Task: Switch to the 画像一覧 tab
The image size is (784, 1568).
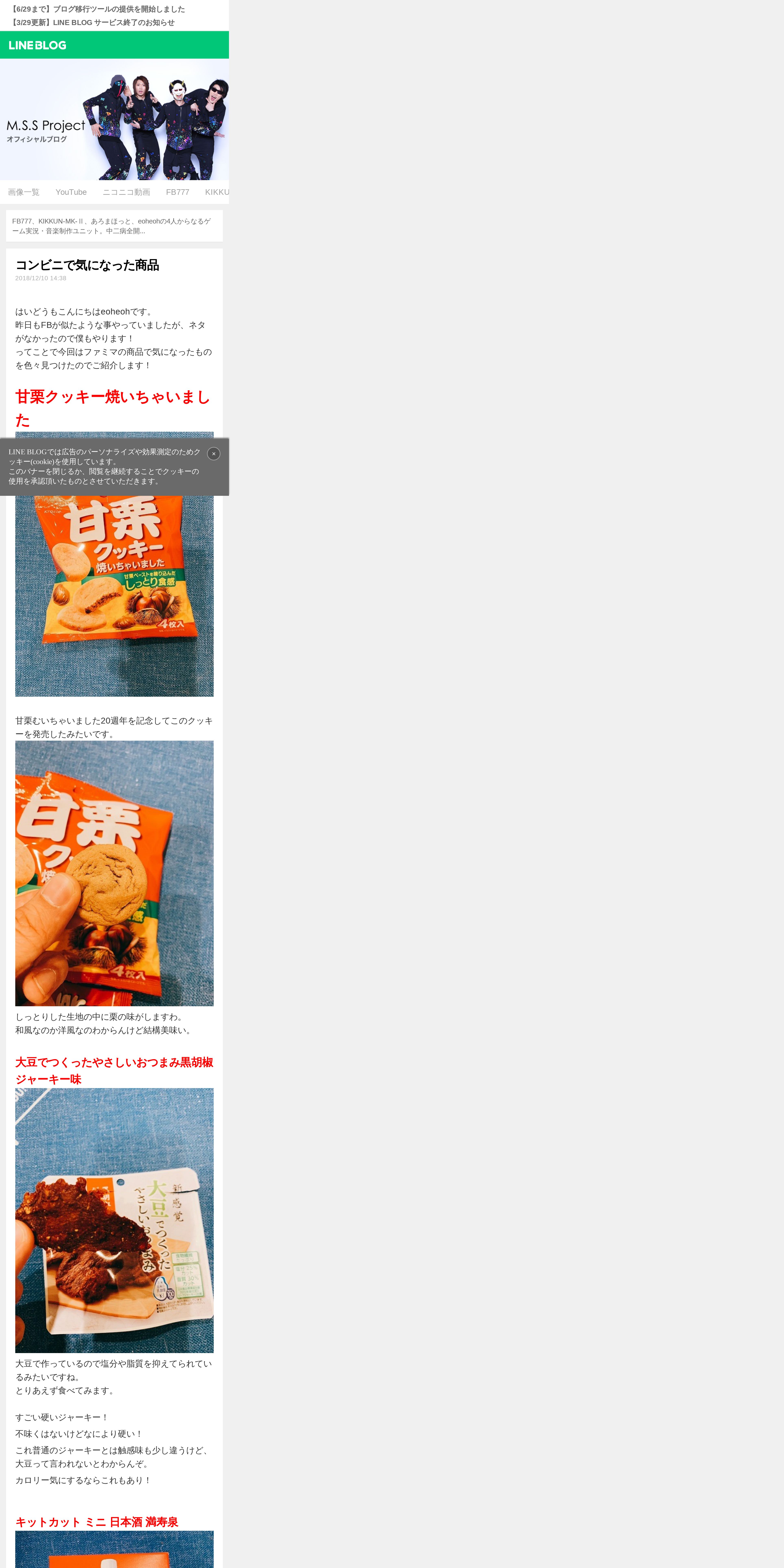Action: pyautogui.click(x=24, y=192)
